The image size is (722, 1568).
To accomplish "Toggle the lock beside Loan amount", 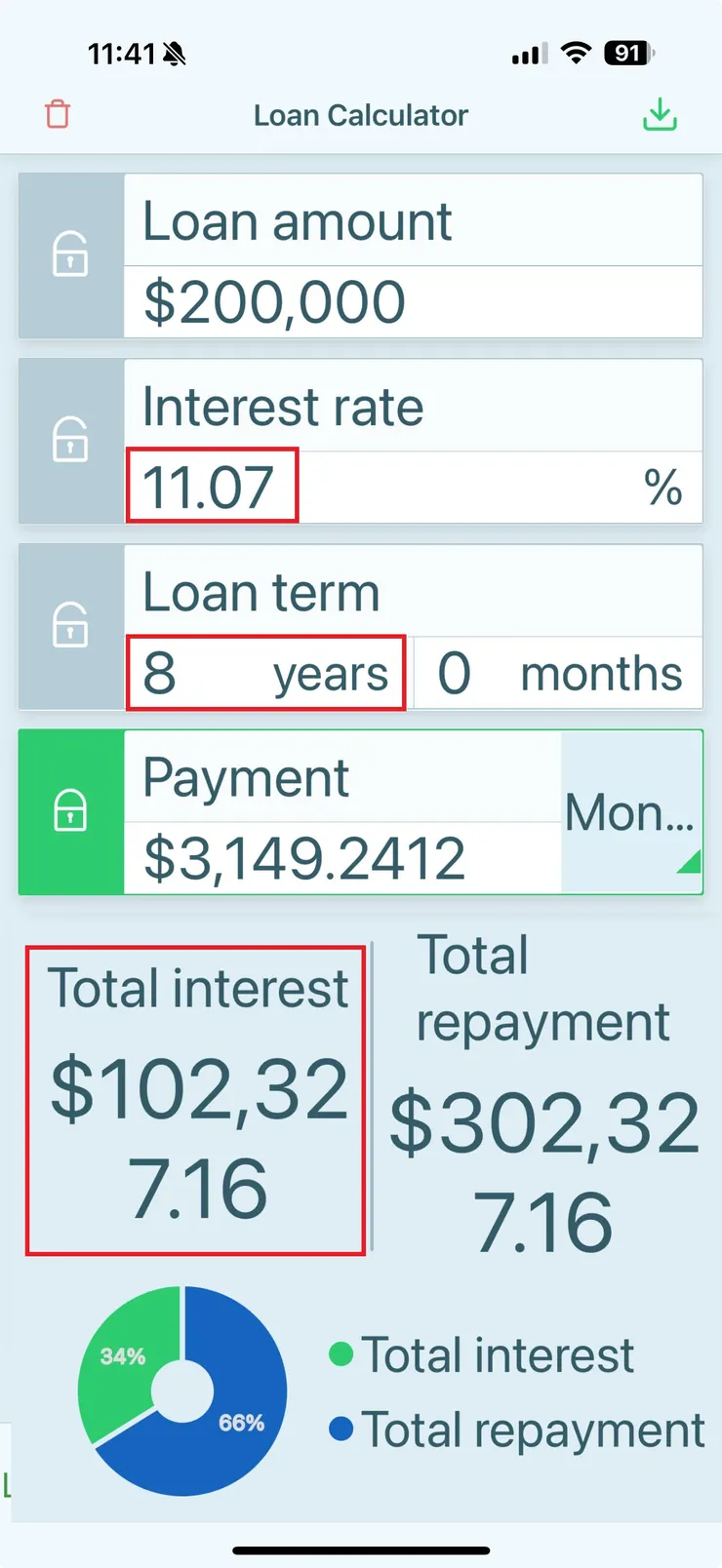I will (70, 255).
